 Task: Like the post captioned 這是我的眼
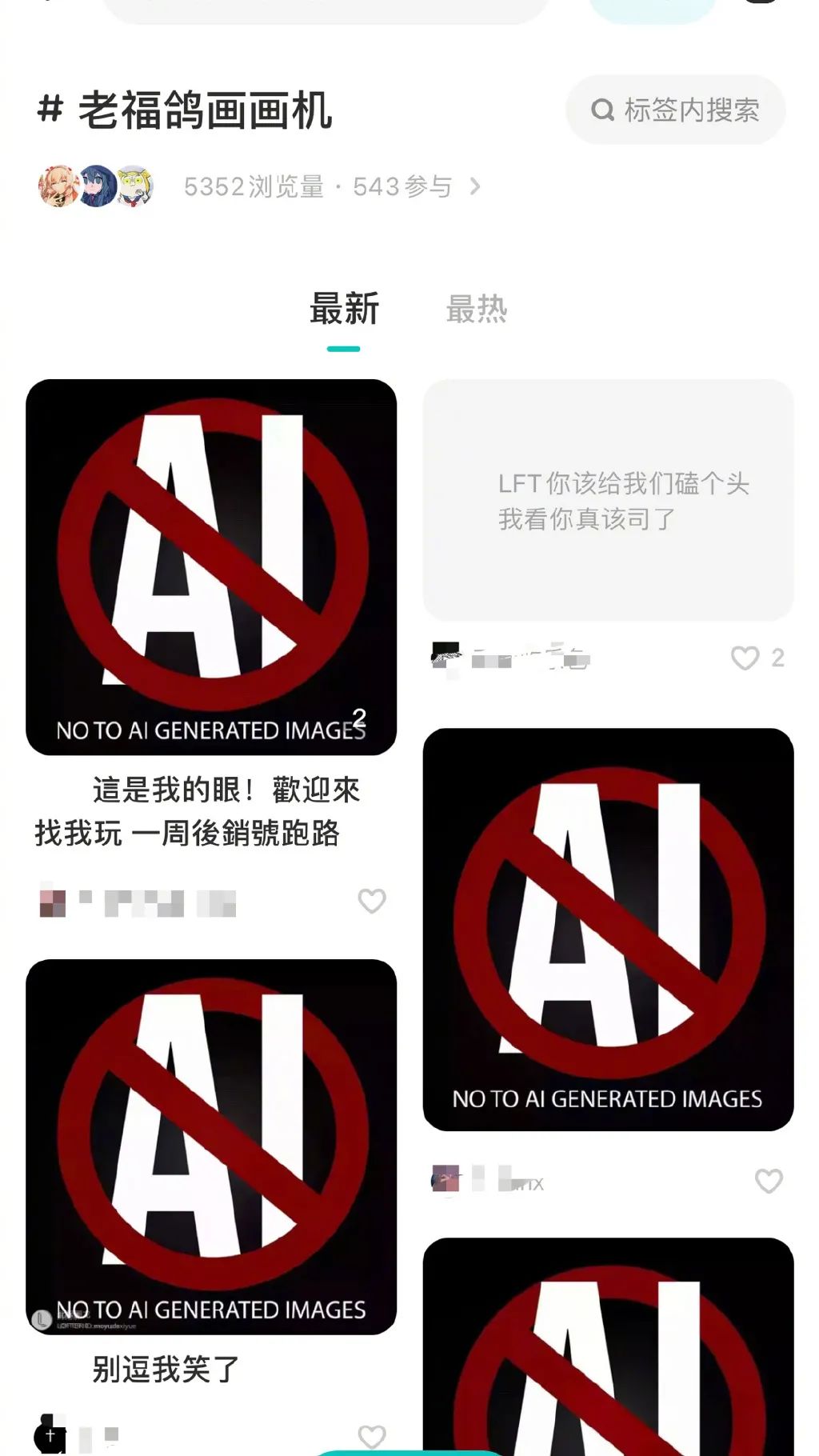(372, 902)
